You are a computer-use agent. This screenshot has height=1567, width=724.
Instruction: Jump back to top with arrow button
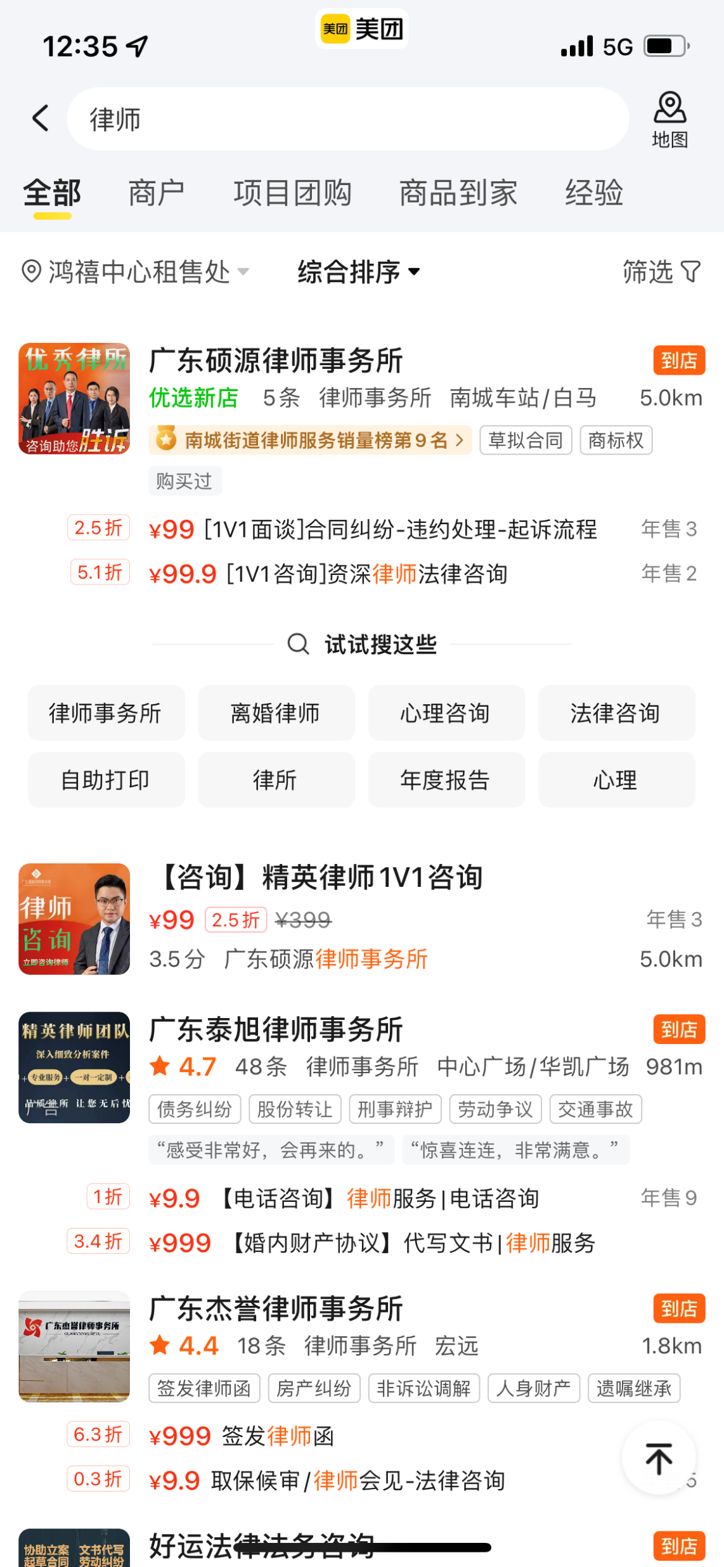[659, 1458]
